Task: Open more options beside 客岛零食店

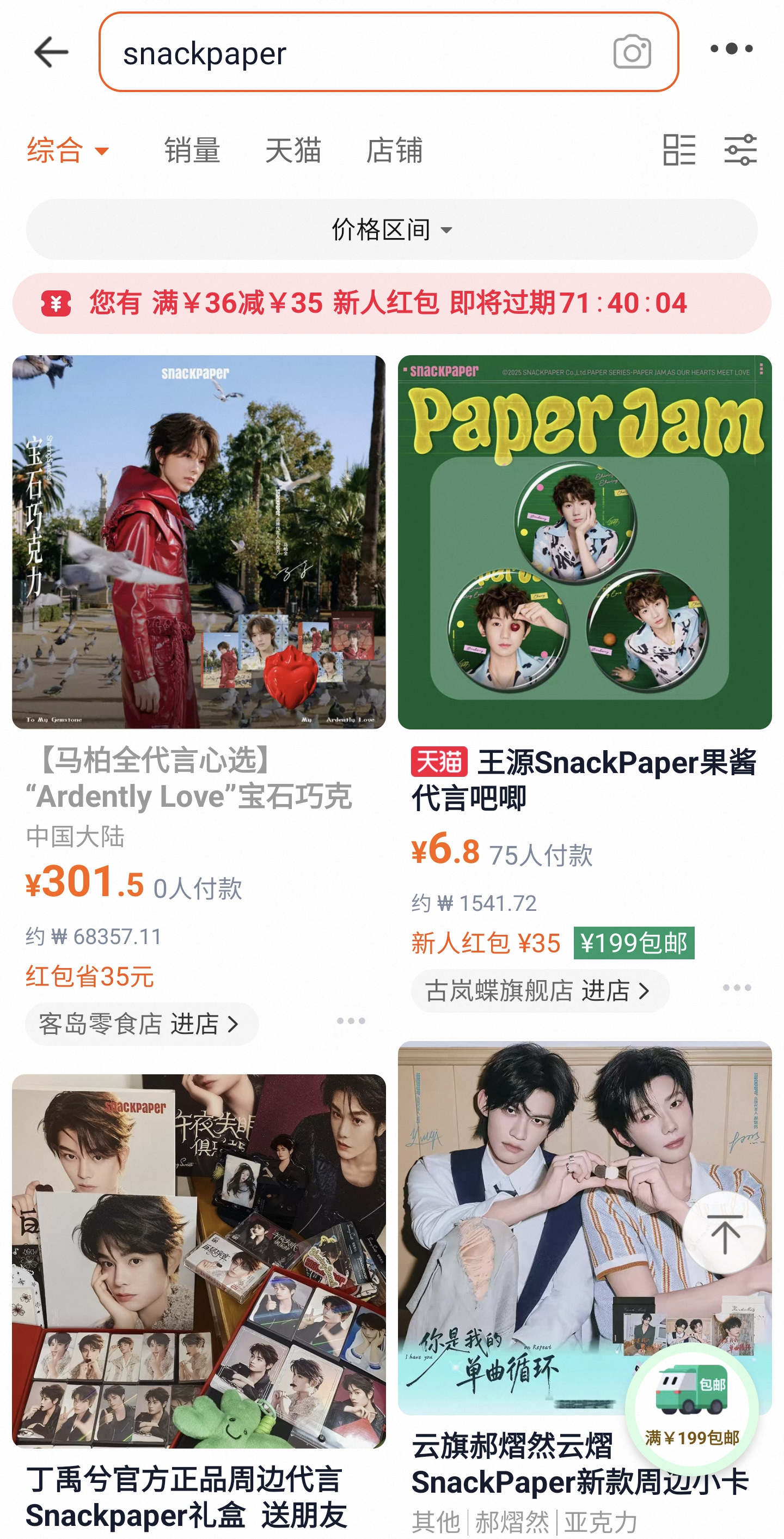Action: [x=351, y=1021]
